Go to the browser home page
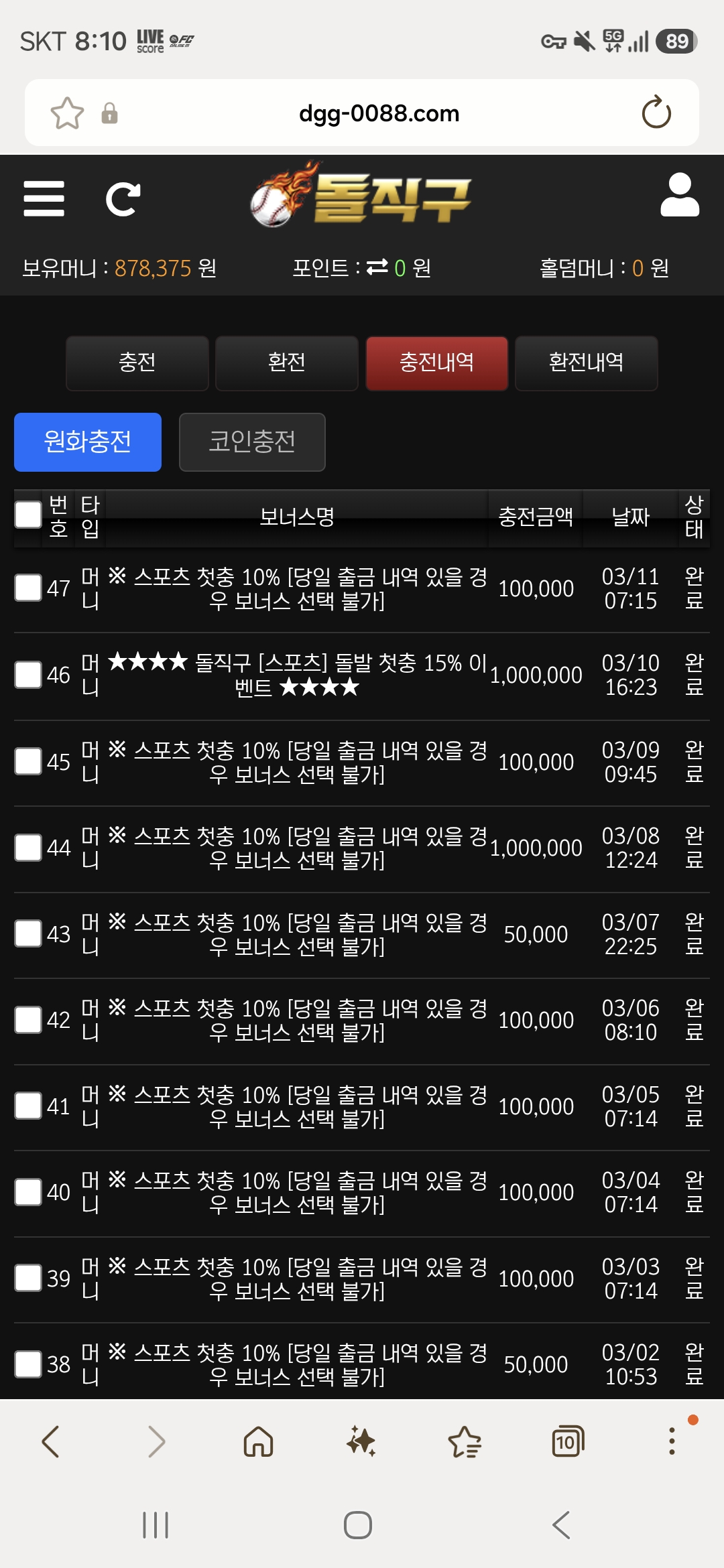724x1568 pixels. [x=259, y=1441]
